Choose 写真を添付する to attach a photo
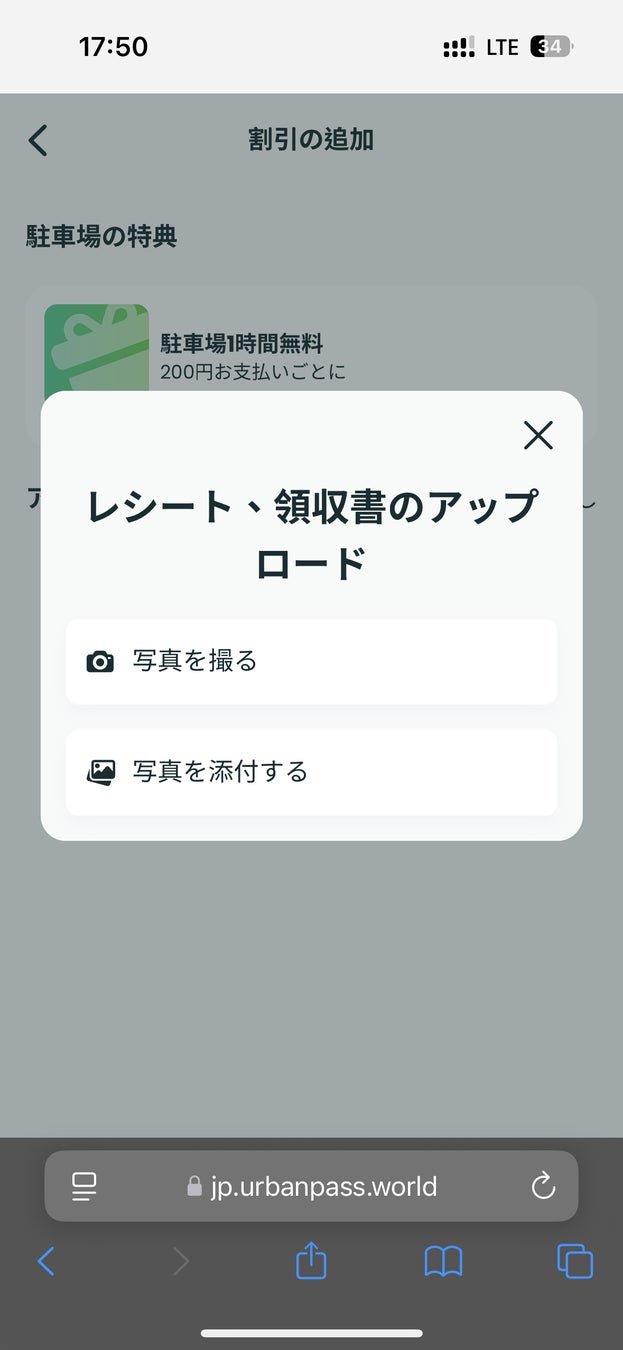This screenshot has height=1350, width=623. (311, 772)
